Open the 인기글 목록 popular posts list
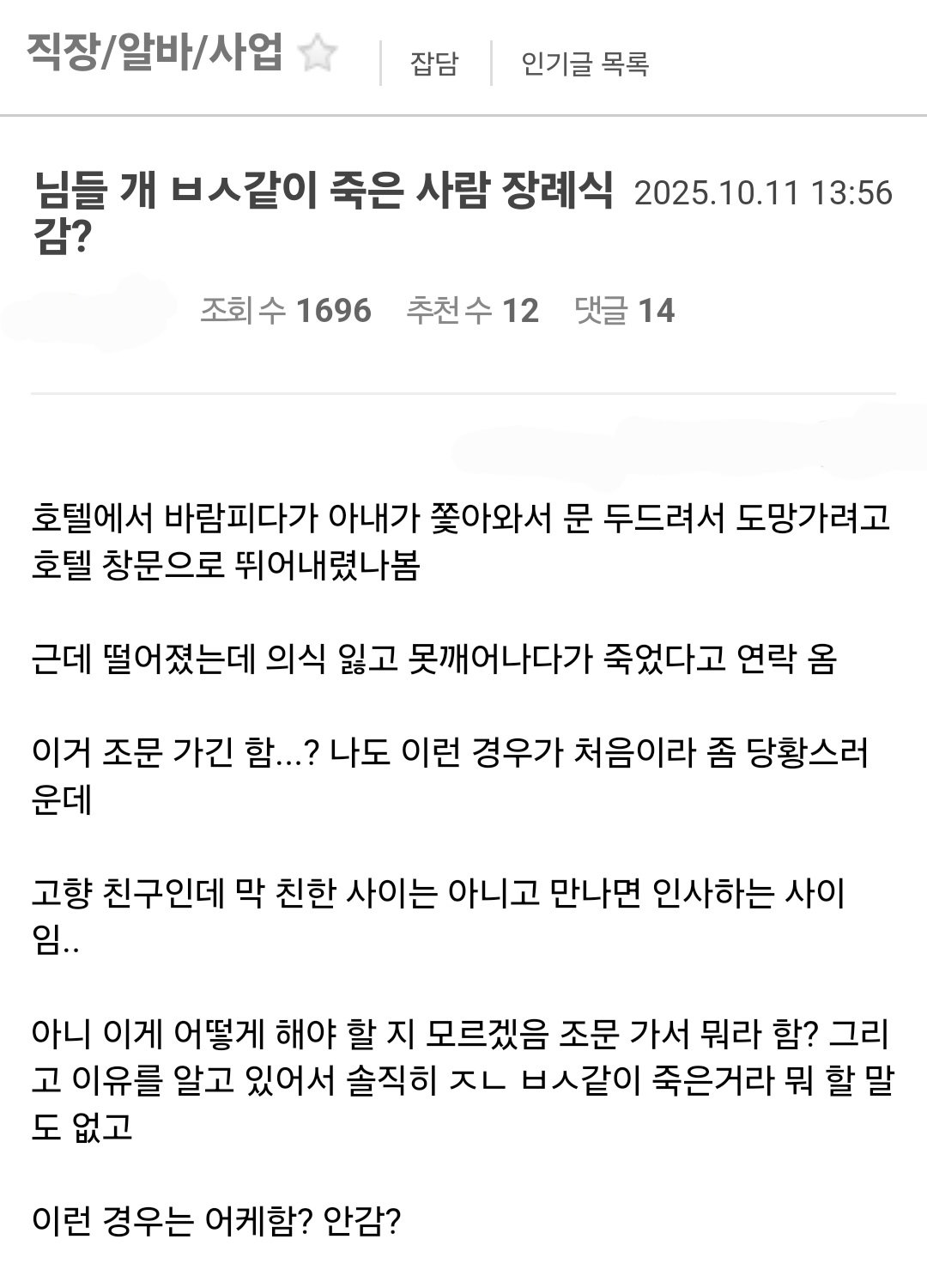927x1288 pixels. click(x=585, y=64)
